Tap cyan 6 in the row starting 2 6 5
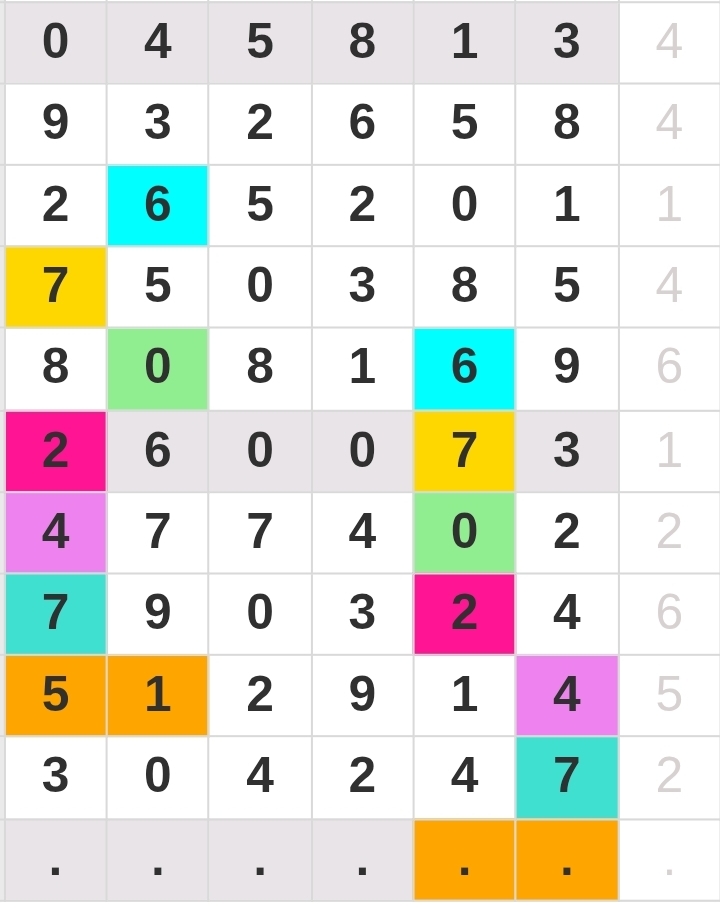This screenshot has width=720, height=908. pyautogui.click(x=157, y=205)
